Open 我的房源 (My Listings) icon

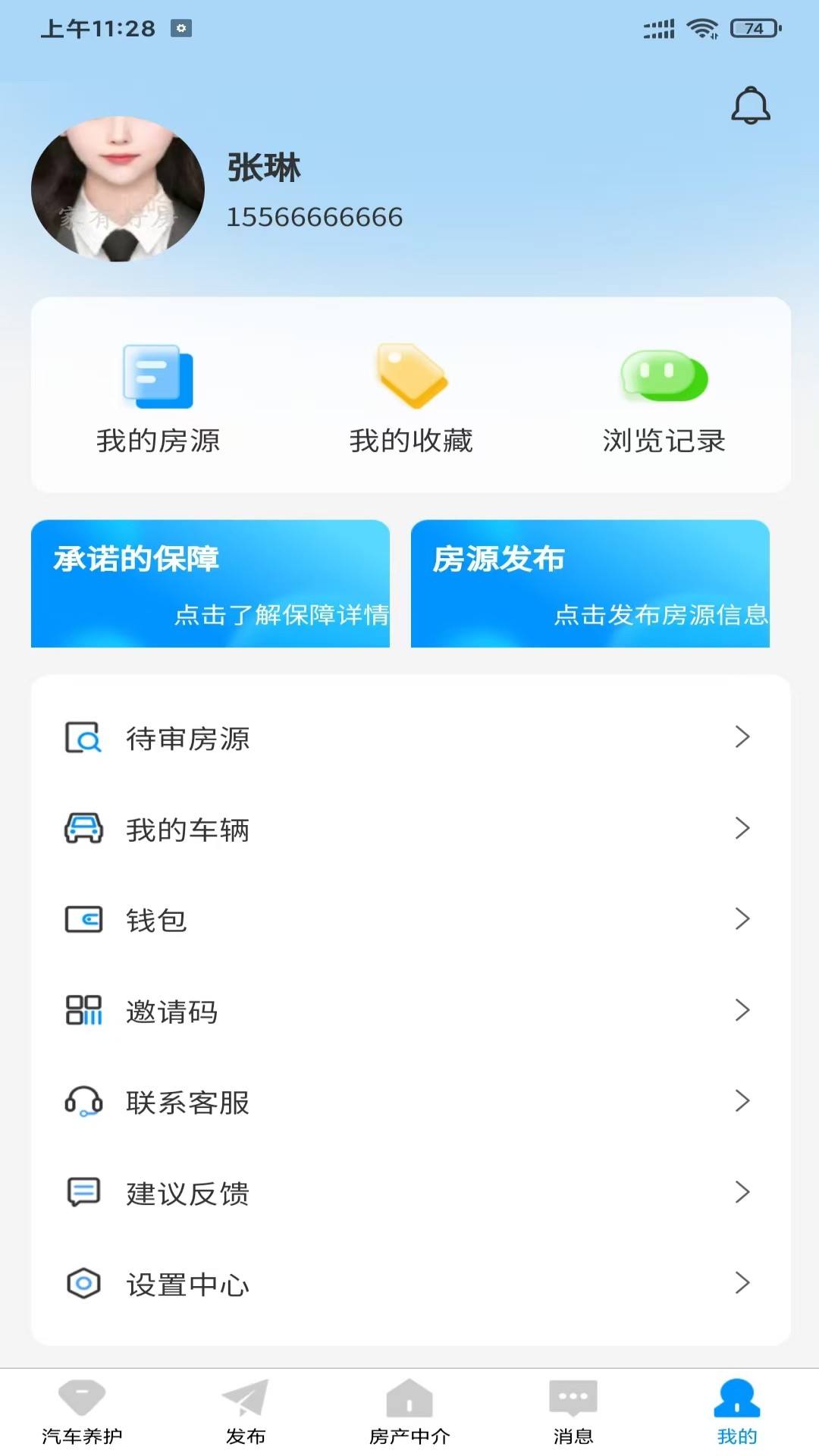click(x=157, y=375)
